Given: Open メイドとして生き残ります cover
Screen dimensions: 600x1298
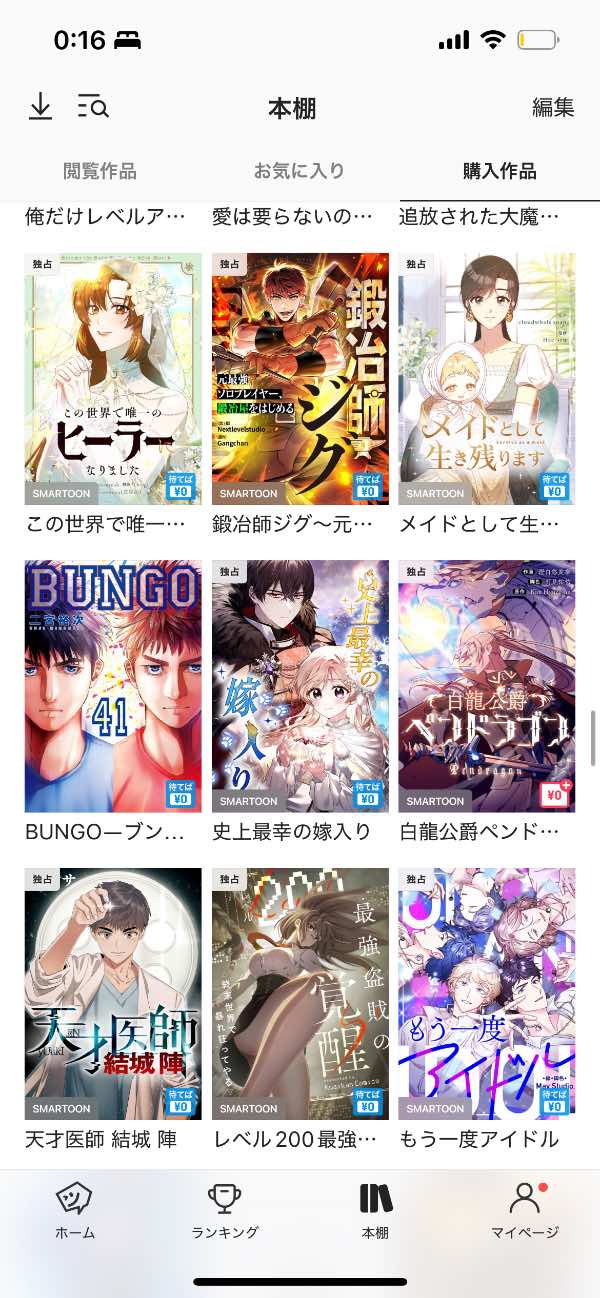Looking at the screenshot, I should (487, 379).
